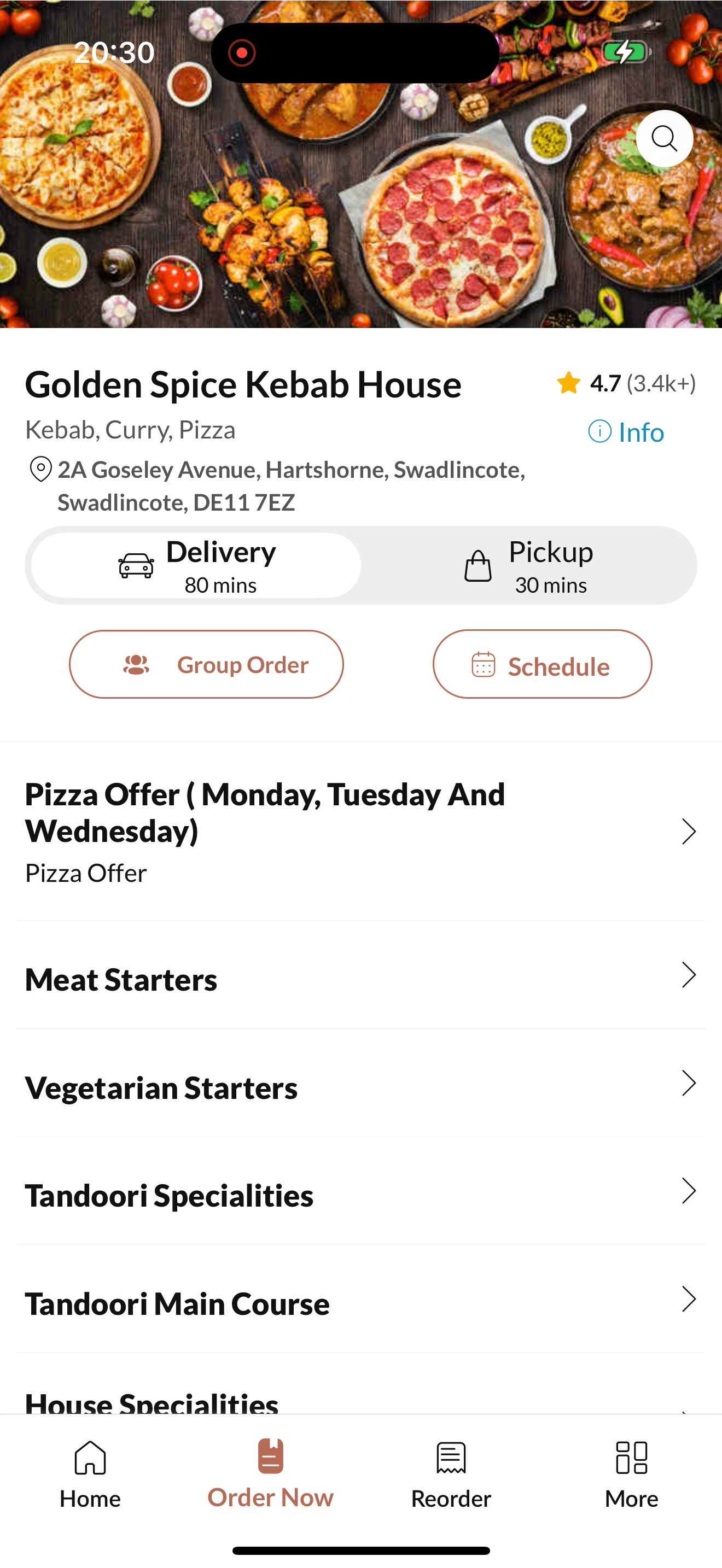Viewport: 722px width, 1568px height.
Task: Start a Group Order
Action: [x=206, y=664]
